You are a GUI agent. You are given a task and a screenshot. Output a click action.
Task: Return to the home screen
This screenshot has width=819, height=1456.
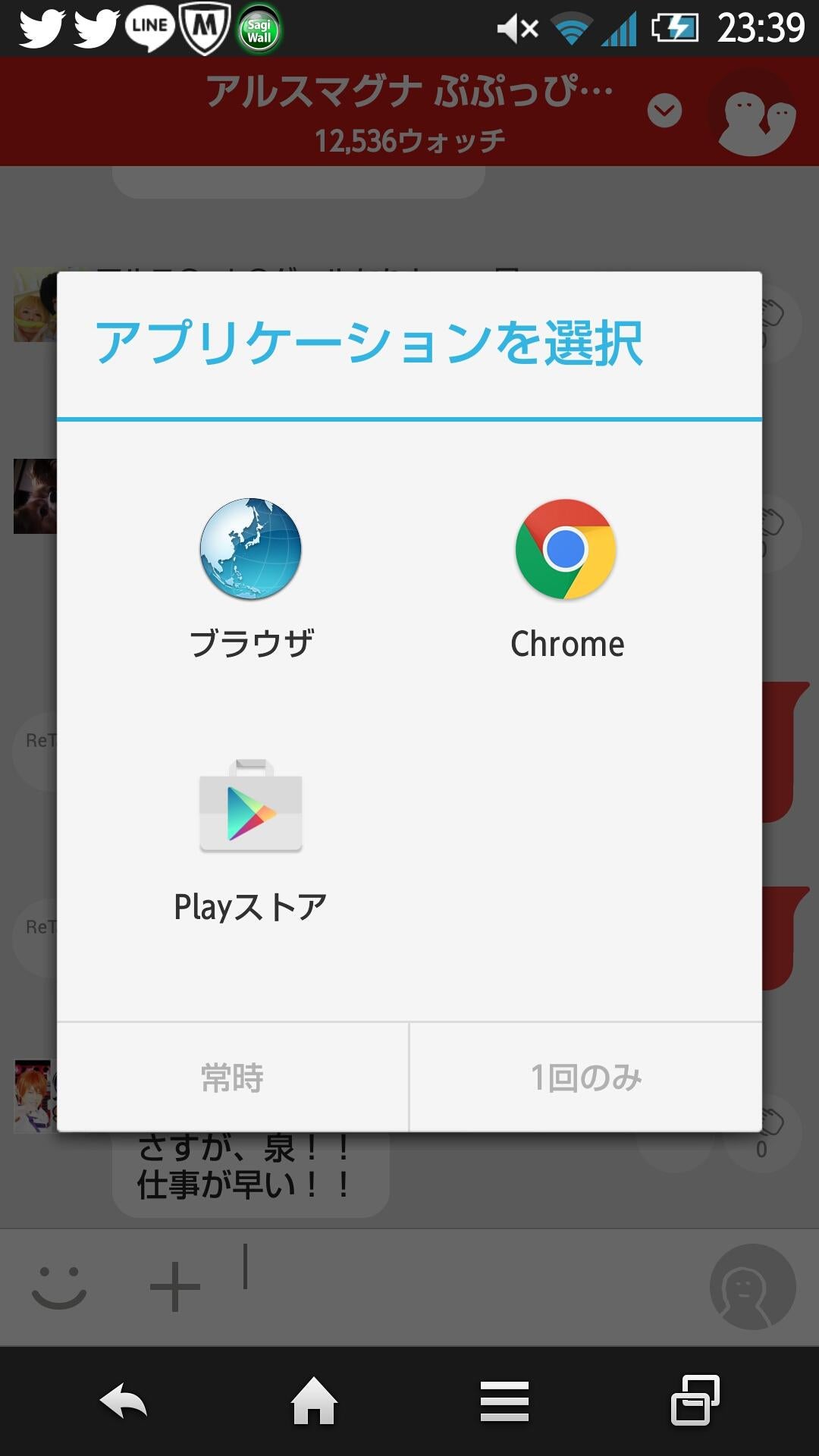click(x=314, y=1400)
